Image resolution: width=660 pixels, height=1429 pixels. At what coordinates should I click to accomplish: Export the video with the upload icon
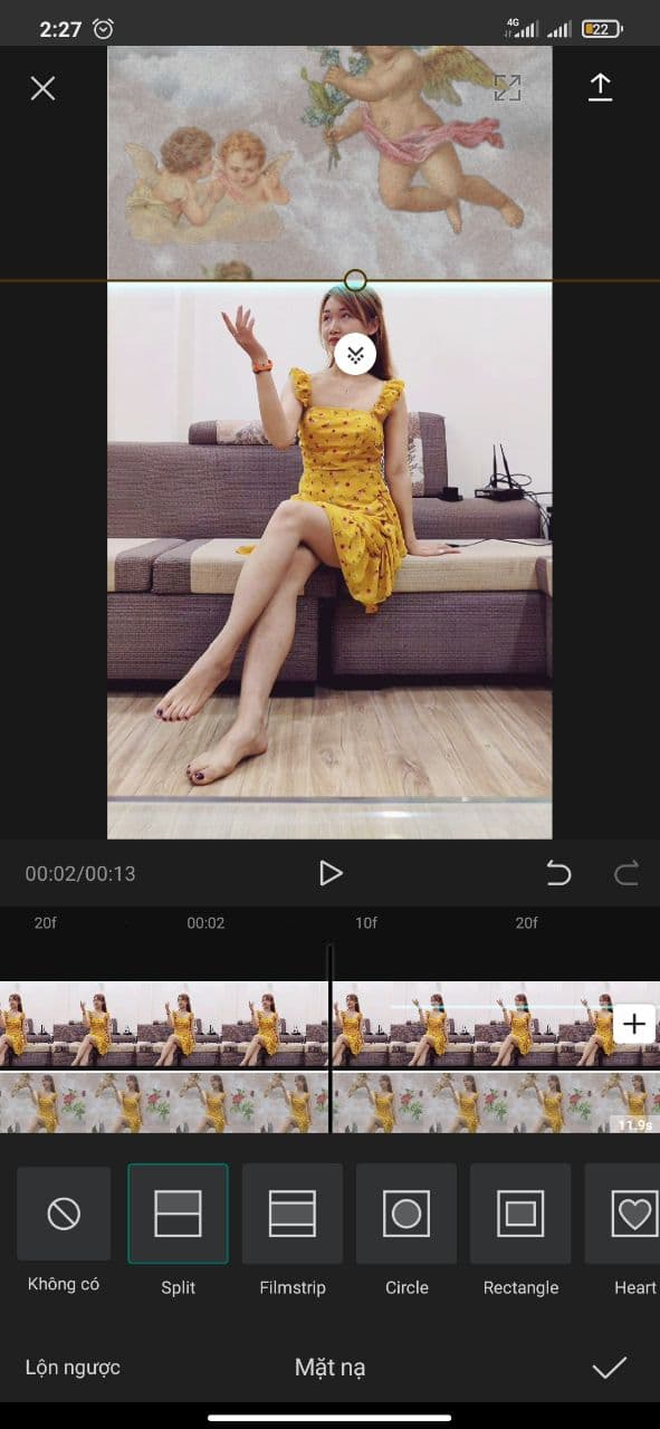click(599, 88)
